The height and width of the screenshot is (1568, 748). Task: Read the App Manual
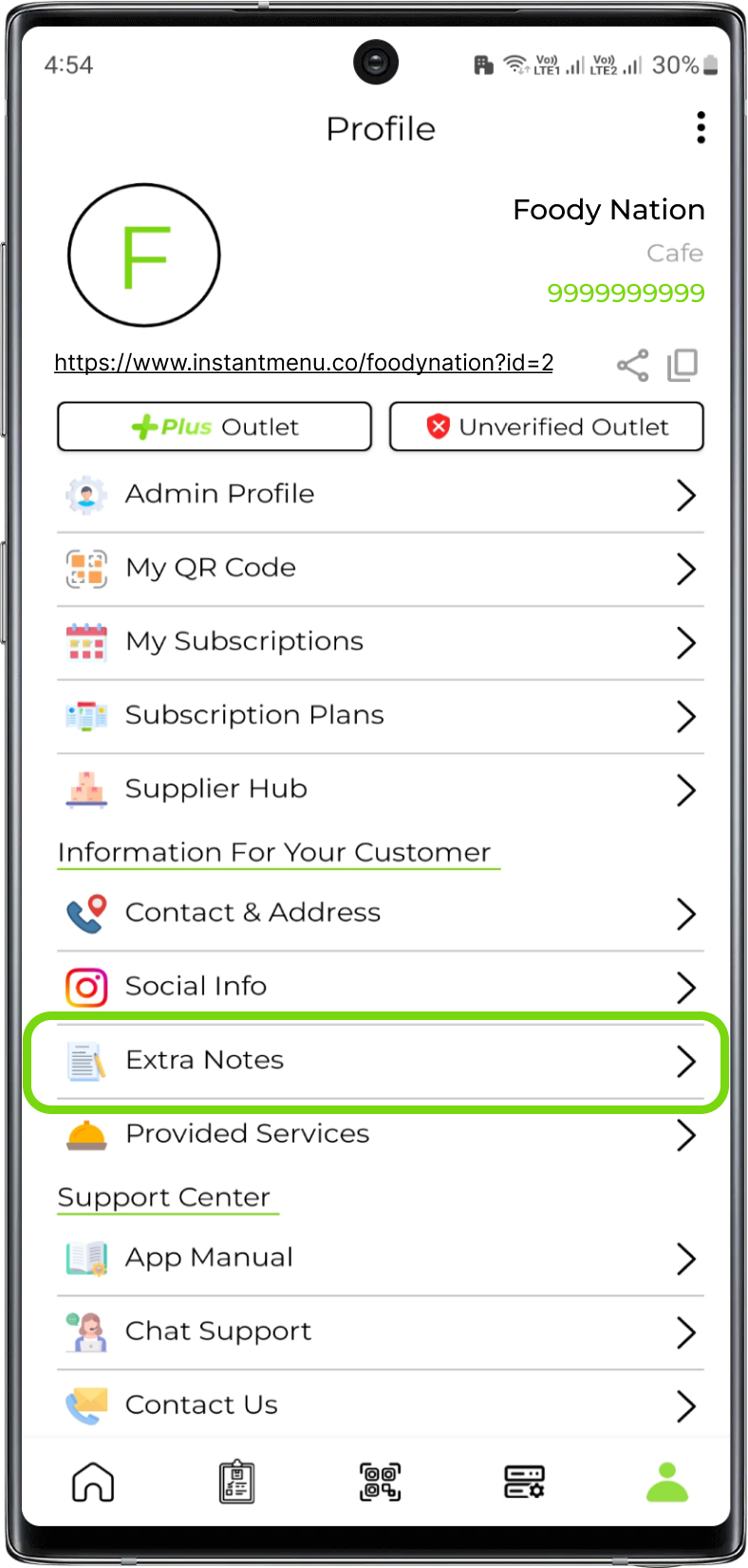(x=380, y=1257)
